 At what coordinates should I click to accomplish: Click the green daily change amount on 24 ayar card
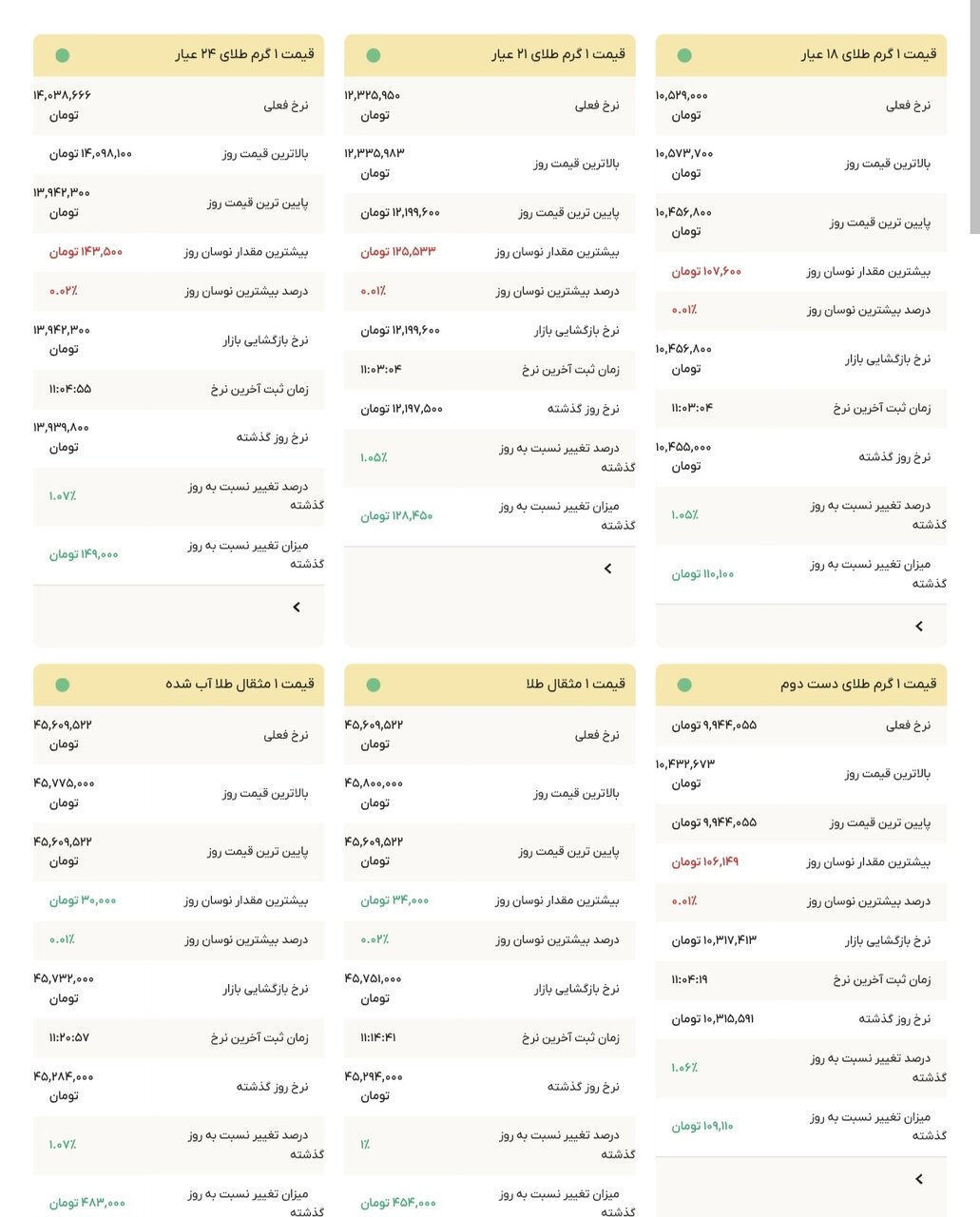[86, 554]
